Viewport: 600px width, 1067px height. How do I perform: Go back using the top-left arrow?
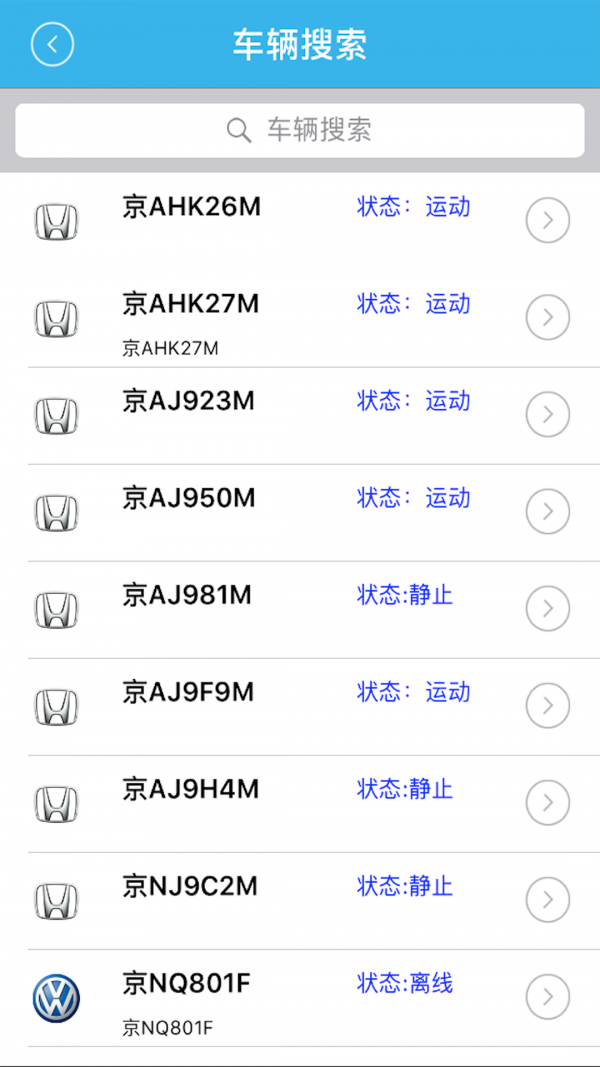click(52, 44)
